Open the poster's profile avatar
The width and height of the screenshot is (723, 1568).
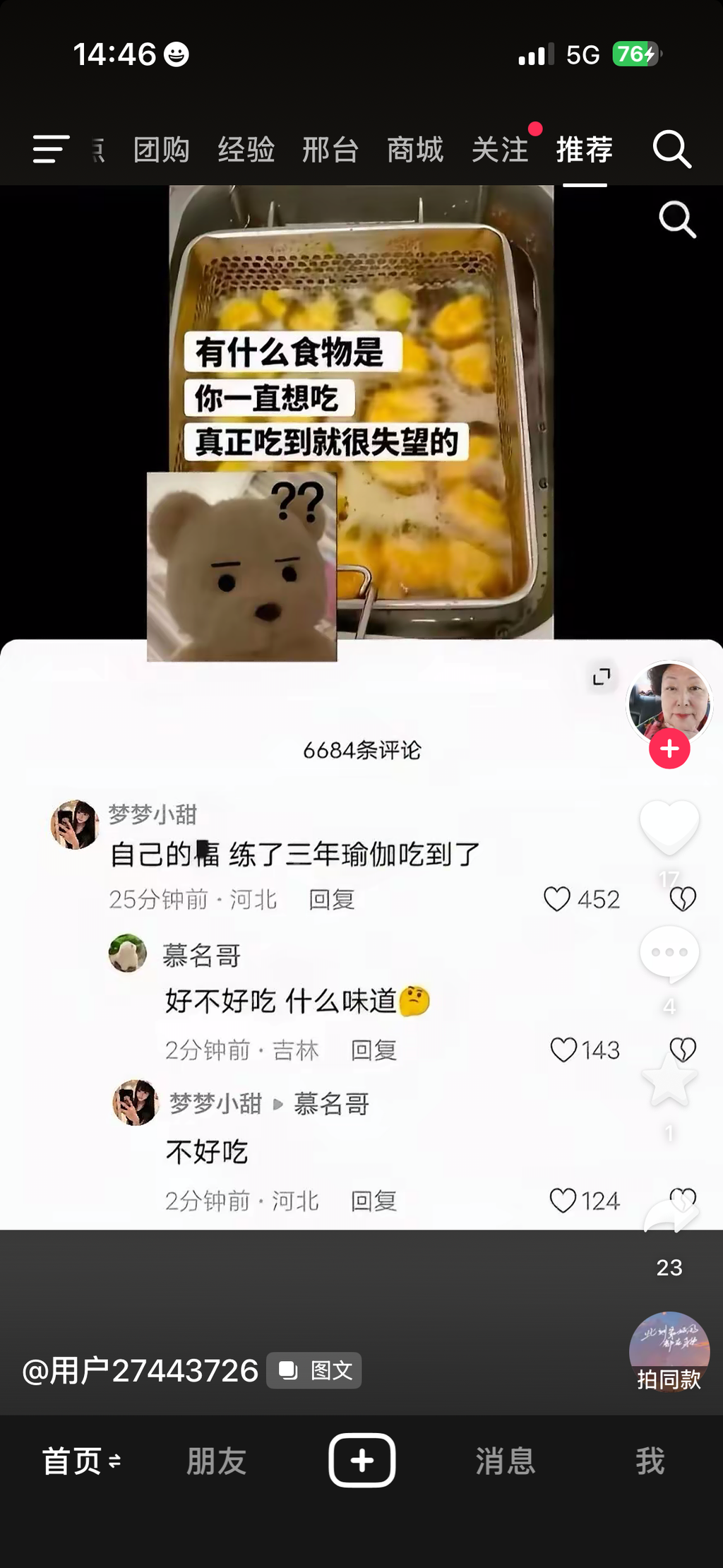pos(669,702)
